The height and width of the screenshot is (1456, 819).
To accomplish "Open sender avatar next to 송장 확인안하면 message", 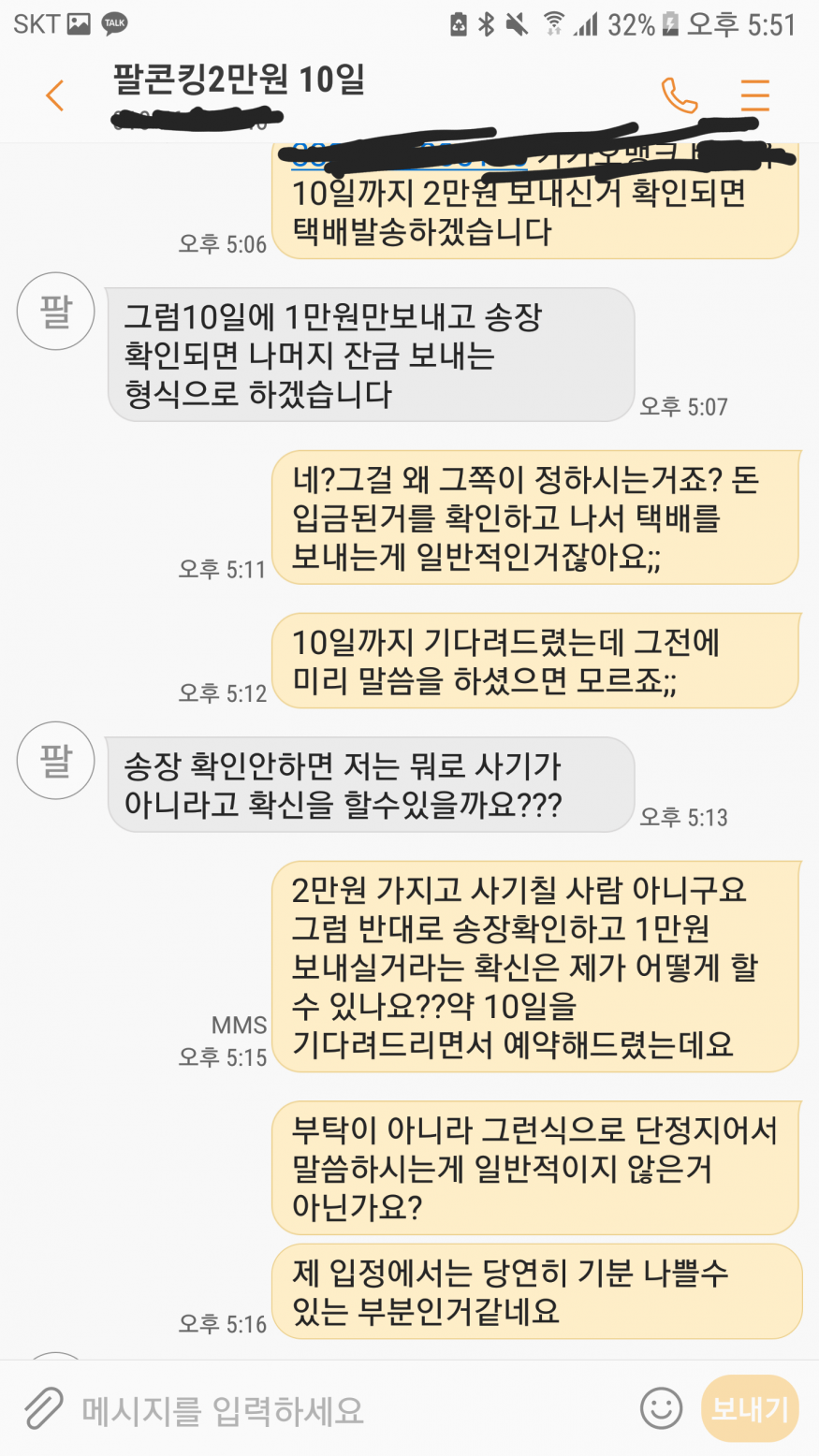I will pyautogui.click(x=56, y=761).
